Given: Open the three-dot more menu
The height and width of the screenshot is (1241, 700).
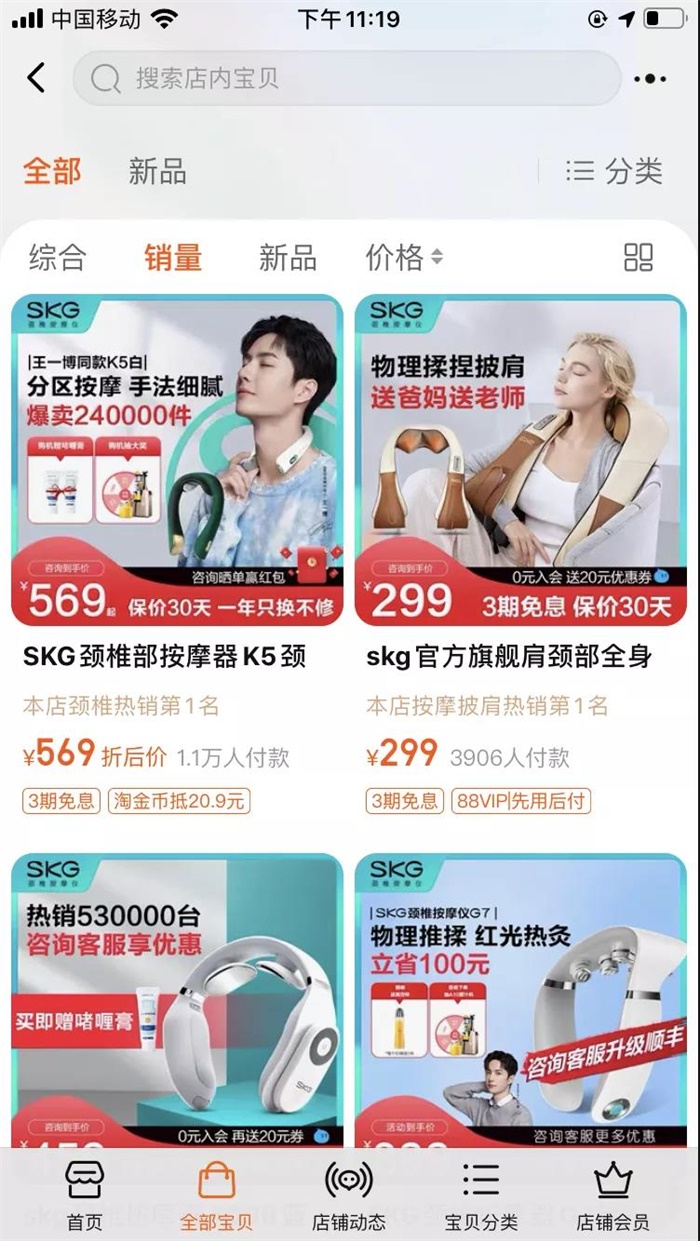Looking at the screenshot, I should point(650,79).
